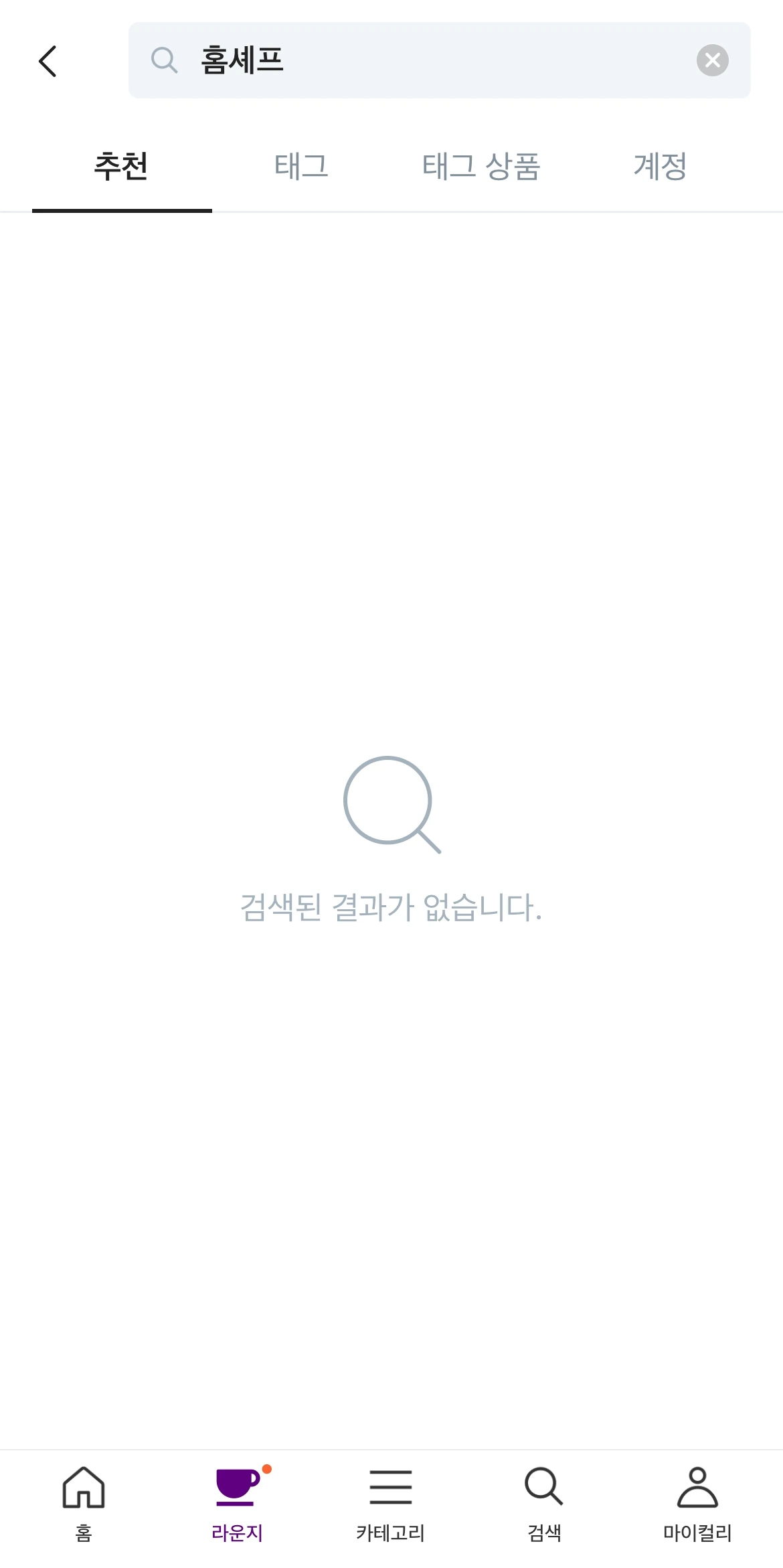Clear the search query with the X button
783x1568 pixels.
click(712, 60)
